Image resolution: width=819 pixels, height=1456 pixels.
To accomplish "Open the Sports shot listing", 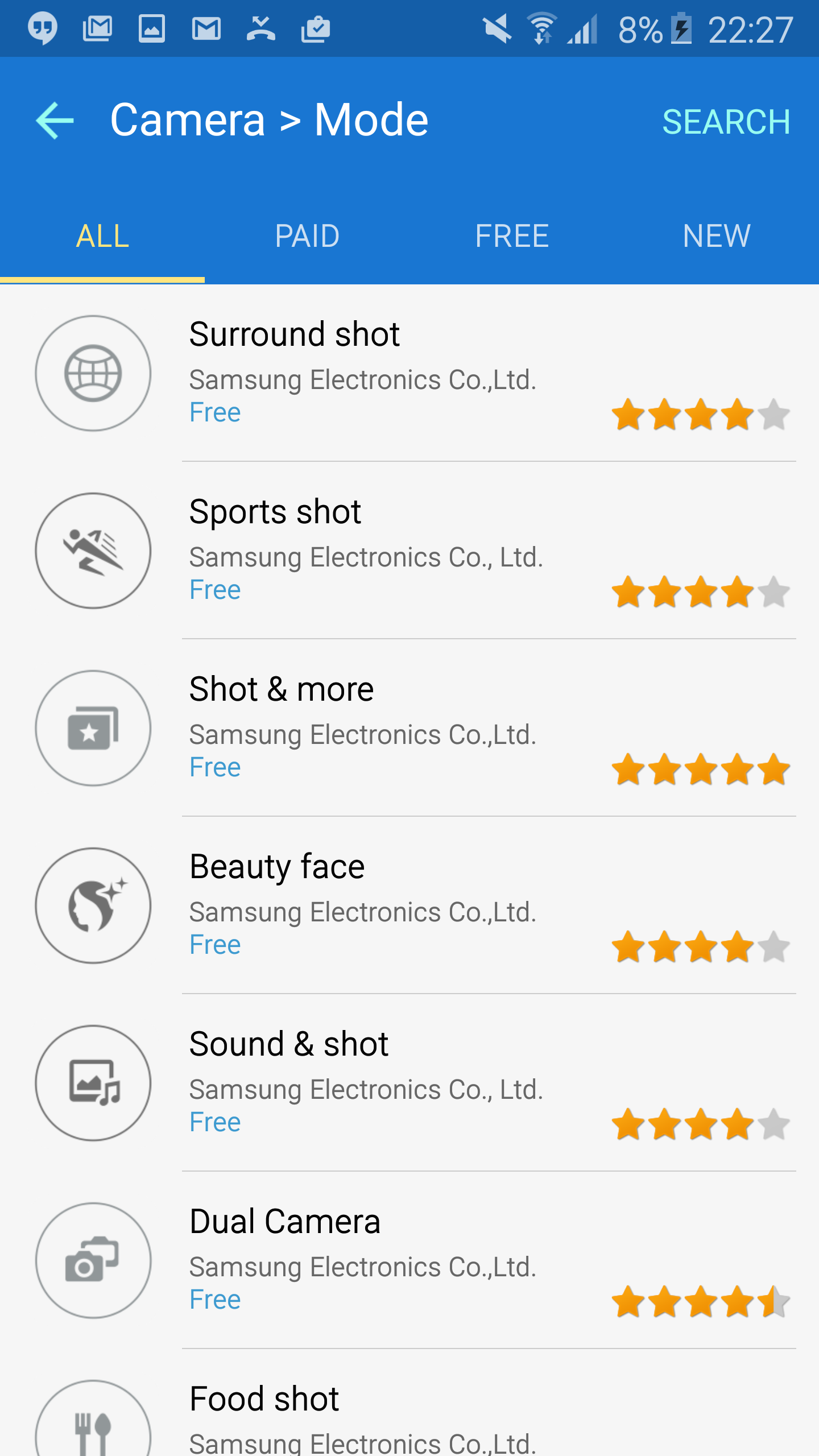I will tap(409, 551).
